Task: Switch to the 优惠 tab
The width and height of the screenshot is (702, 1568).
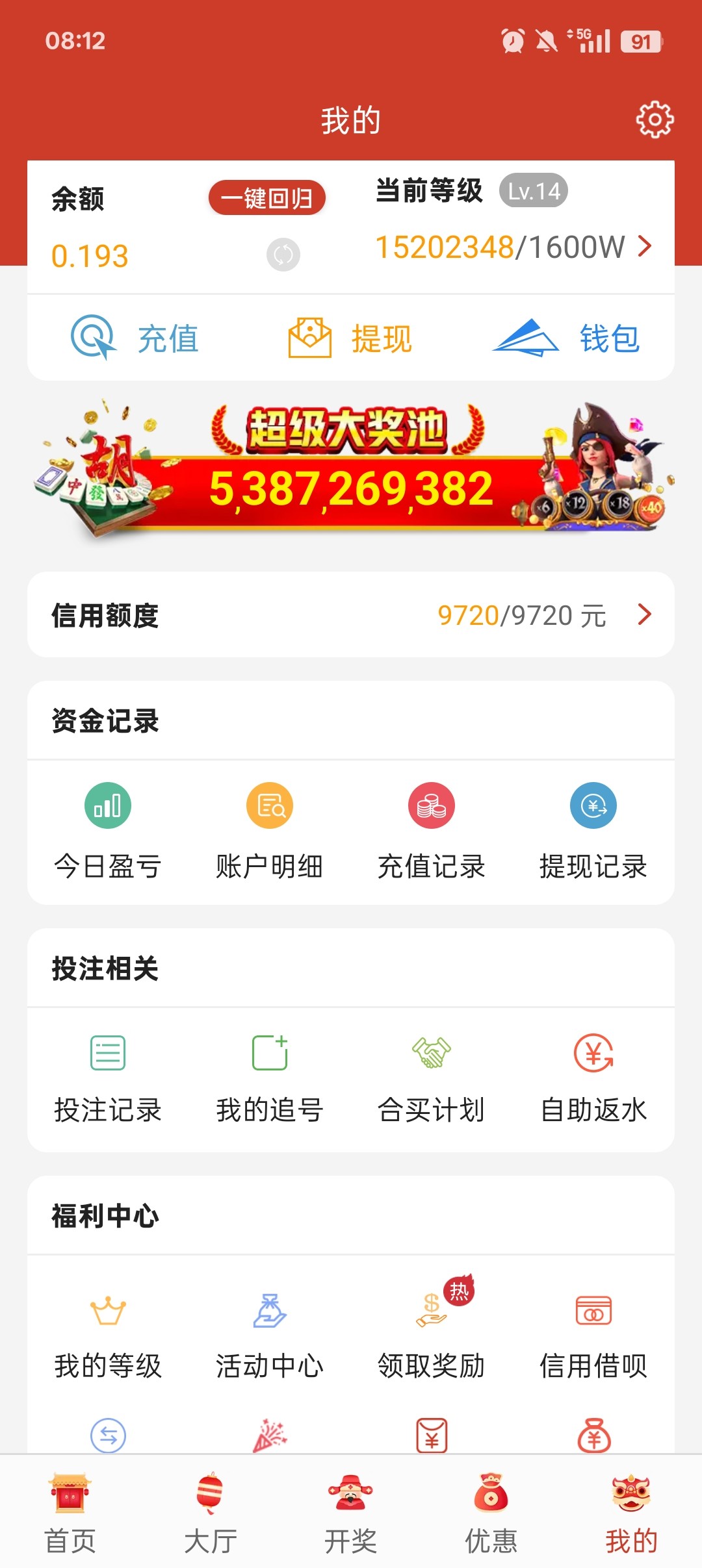Action: pos(491,1513)
